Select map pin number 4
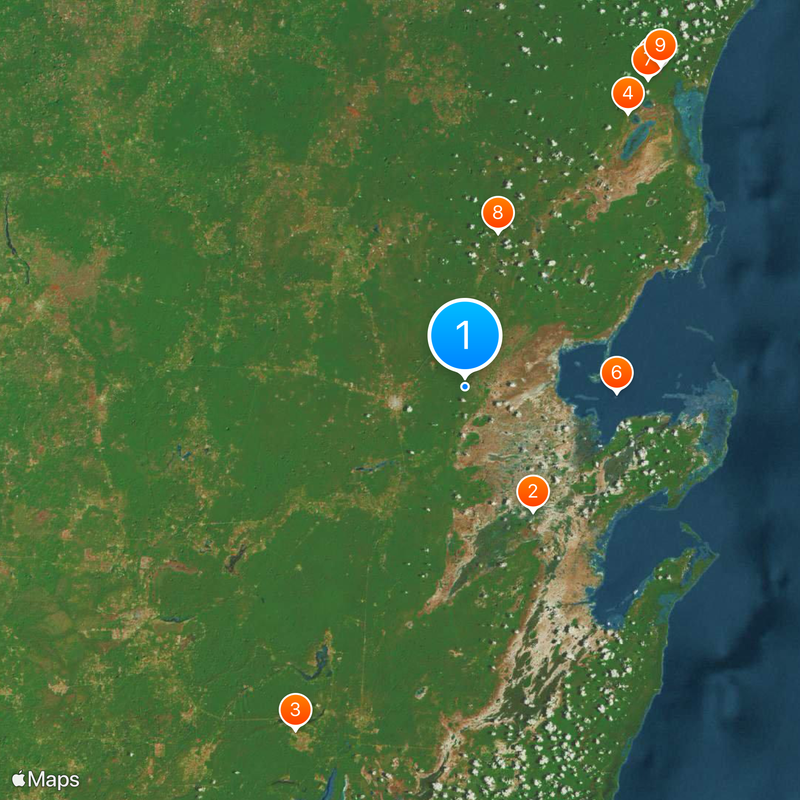 (627, 94)
